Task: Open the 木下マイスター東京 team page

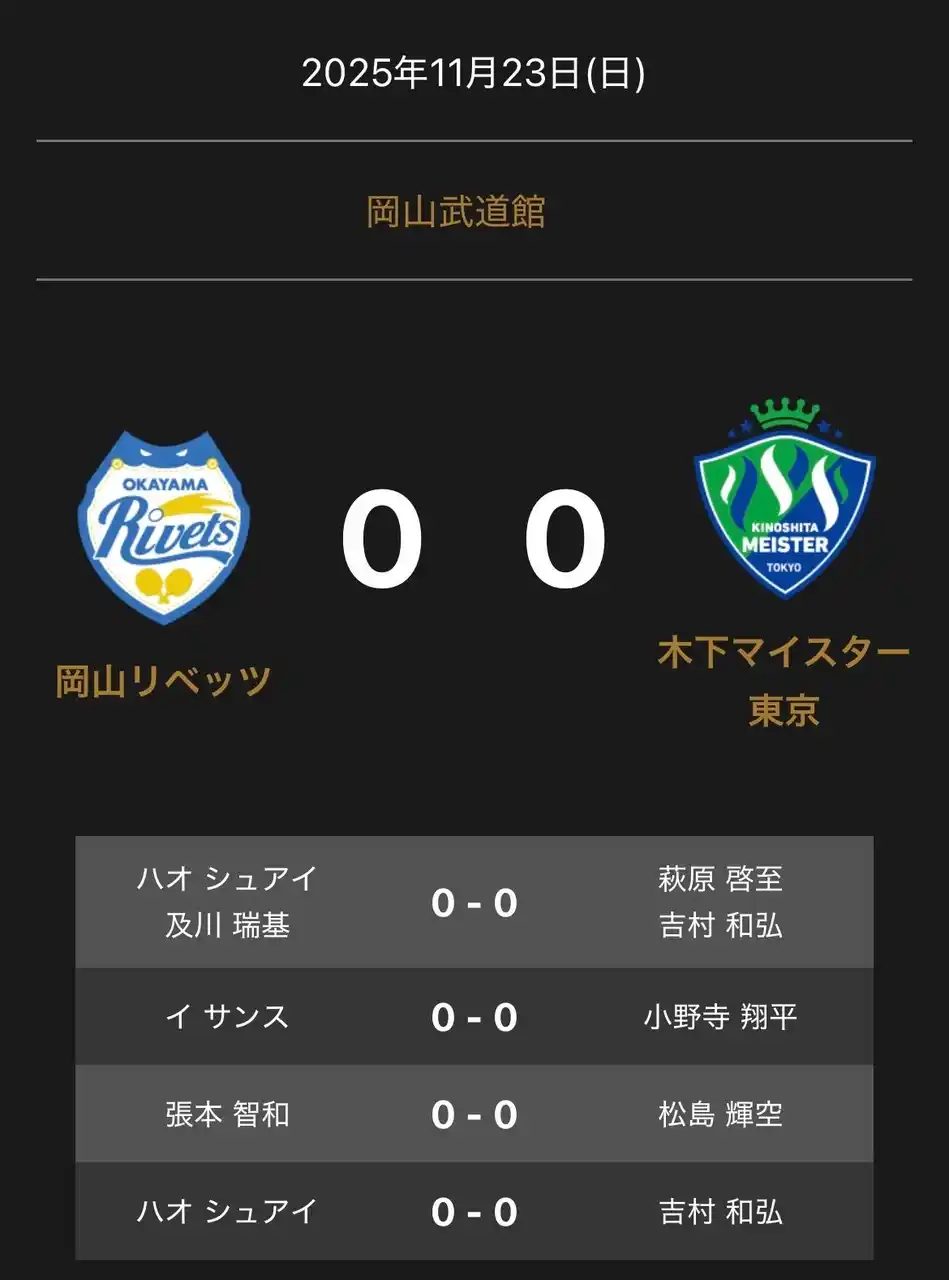Action: point(786,677)
